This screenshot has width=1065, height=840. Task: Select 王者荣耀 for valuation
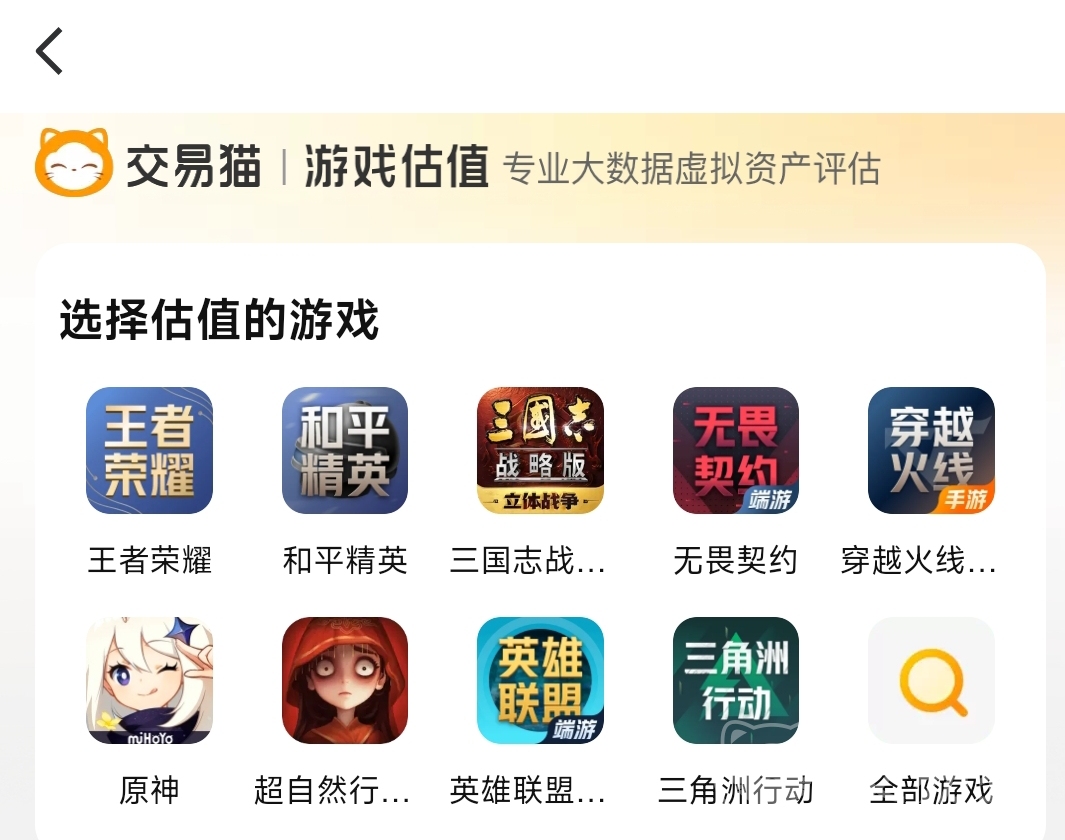click(150, 451)
